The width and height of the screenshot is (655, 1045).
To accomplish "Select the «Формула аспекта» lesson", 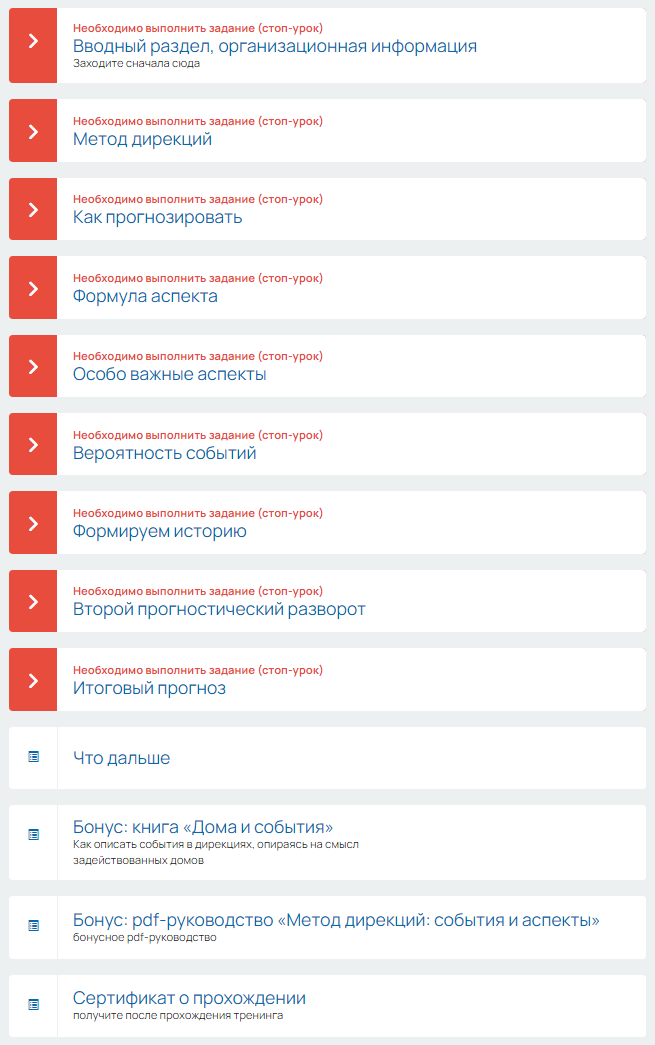I will point(145,296).
